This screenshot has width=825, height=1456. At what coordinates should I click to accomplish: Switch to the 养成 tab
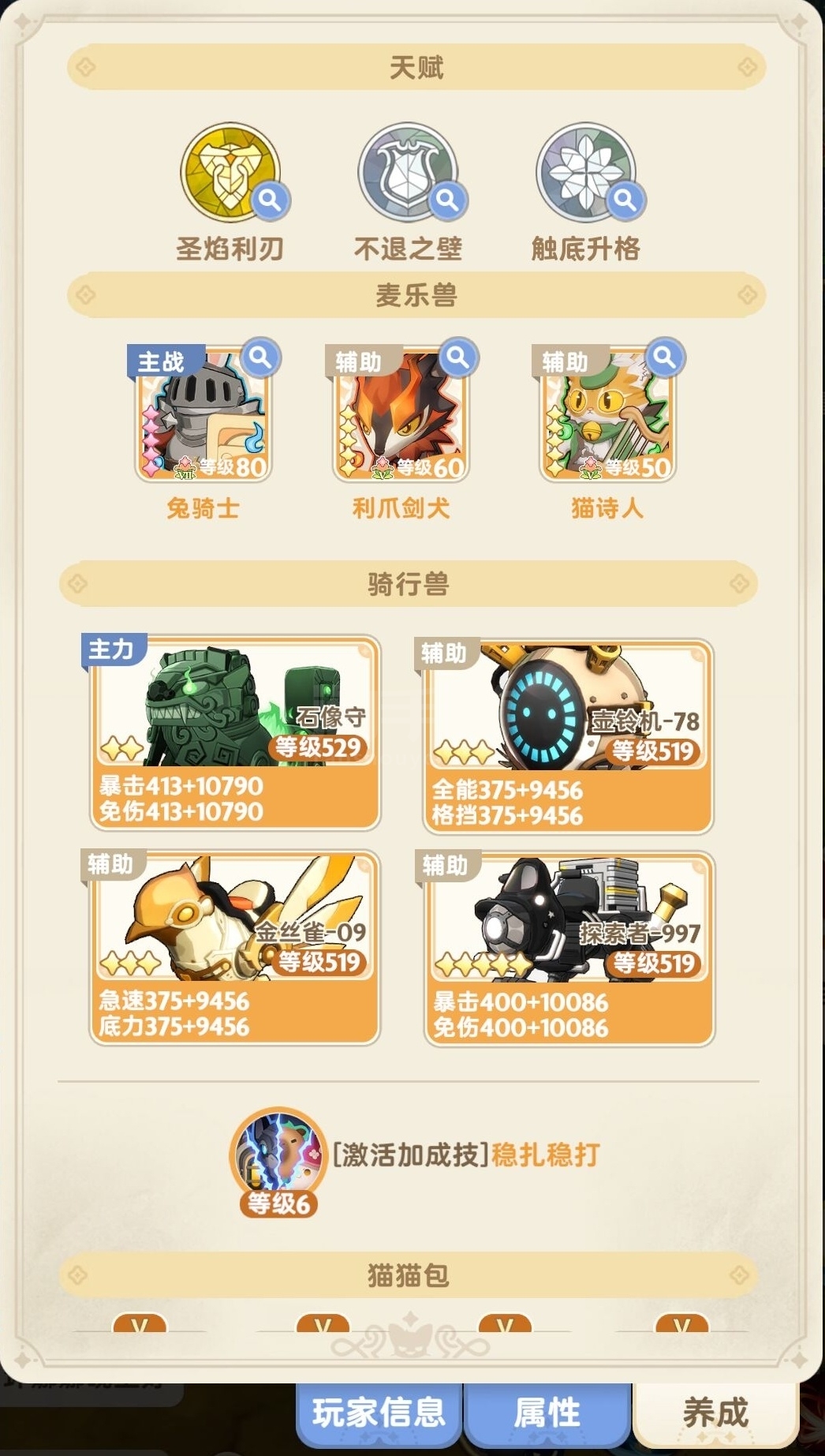pos(715,1413)
